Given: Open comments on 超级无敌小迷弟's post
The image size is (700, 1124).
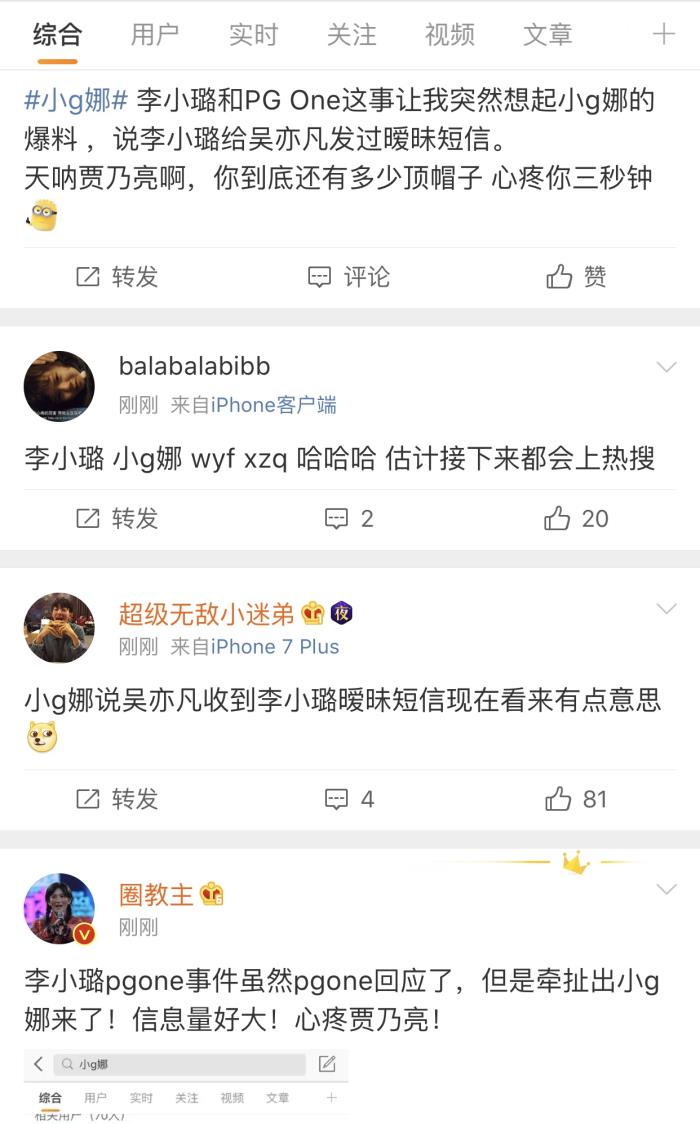Looking at the screenshot, I should point(349,799).
